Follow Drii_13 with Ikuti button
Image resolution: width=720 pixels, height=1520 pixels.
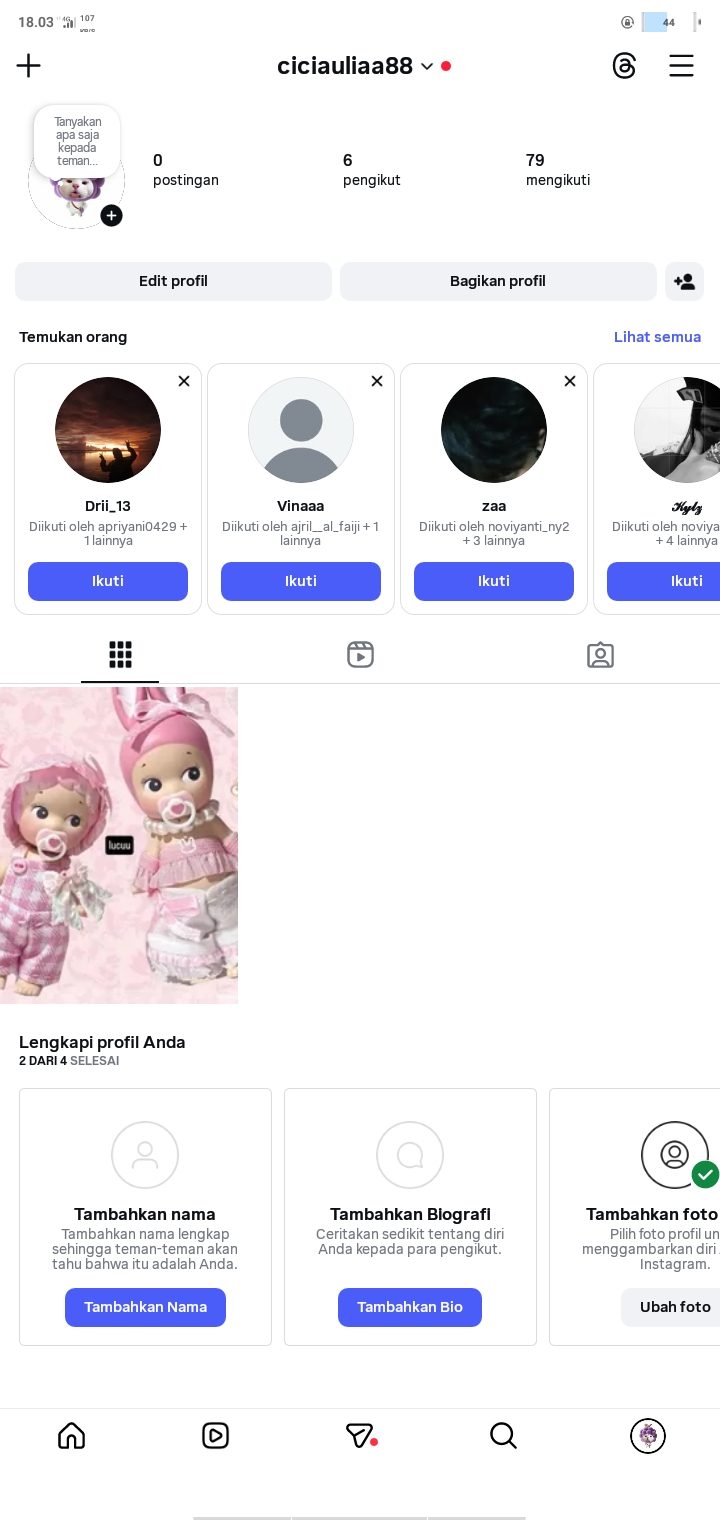108,581
